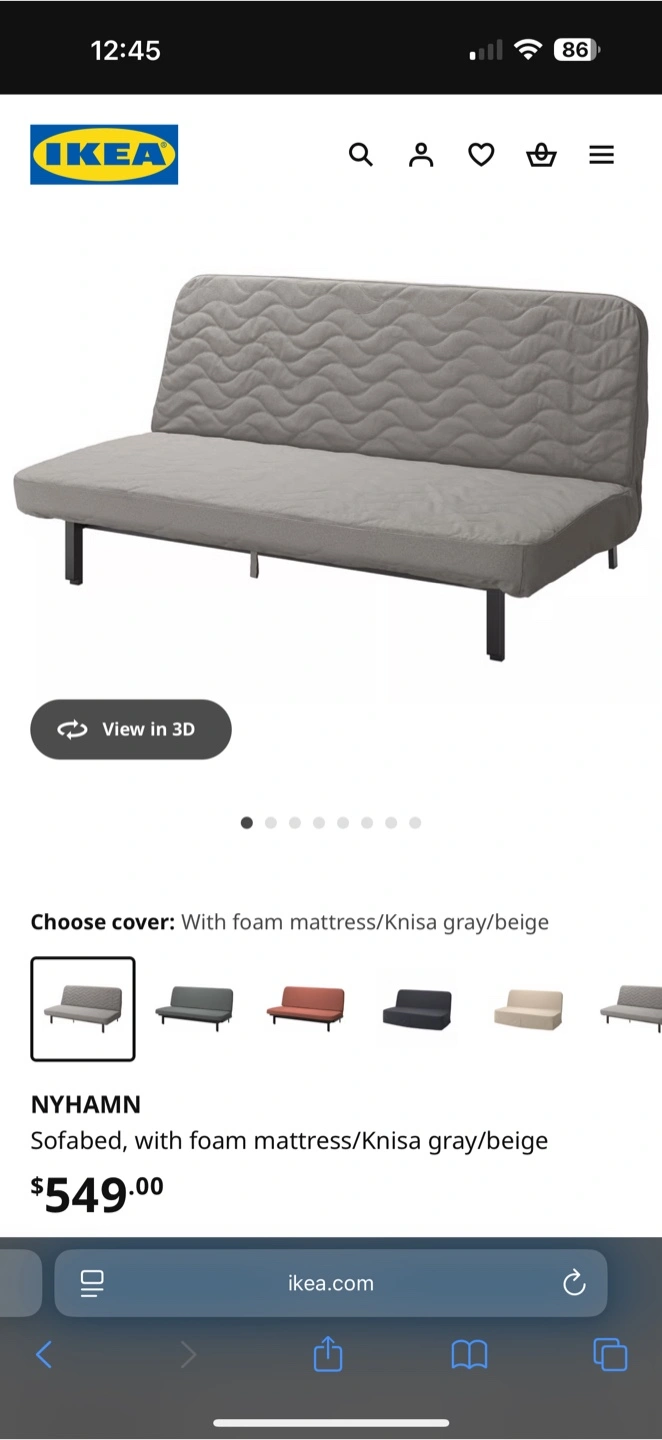Viewport: 662px width, 1440px height.
Task: Open the page settings reader icon
Action: click(x=92, y=1283)
